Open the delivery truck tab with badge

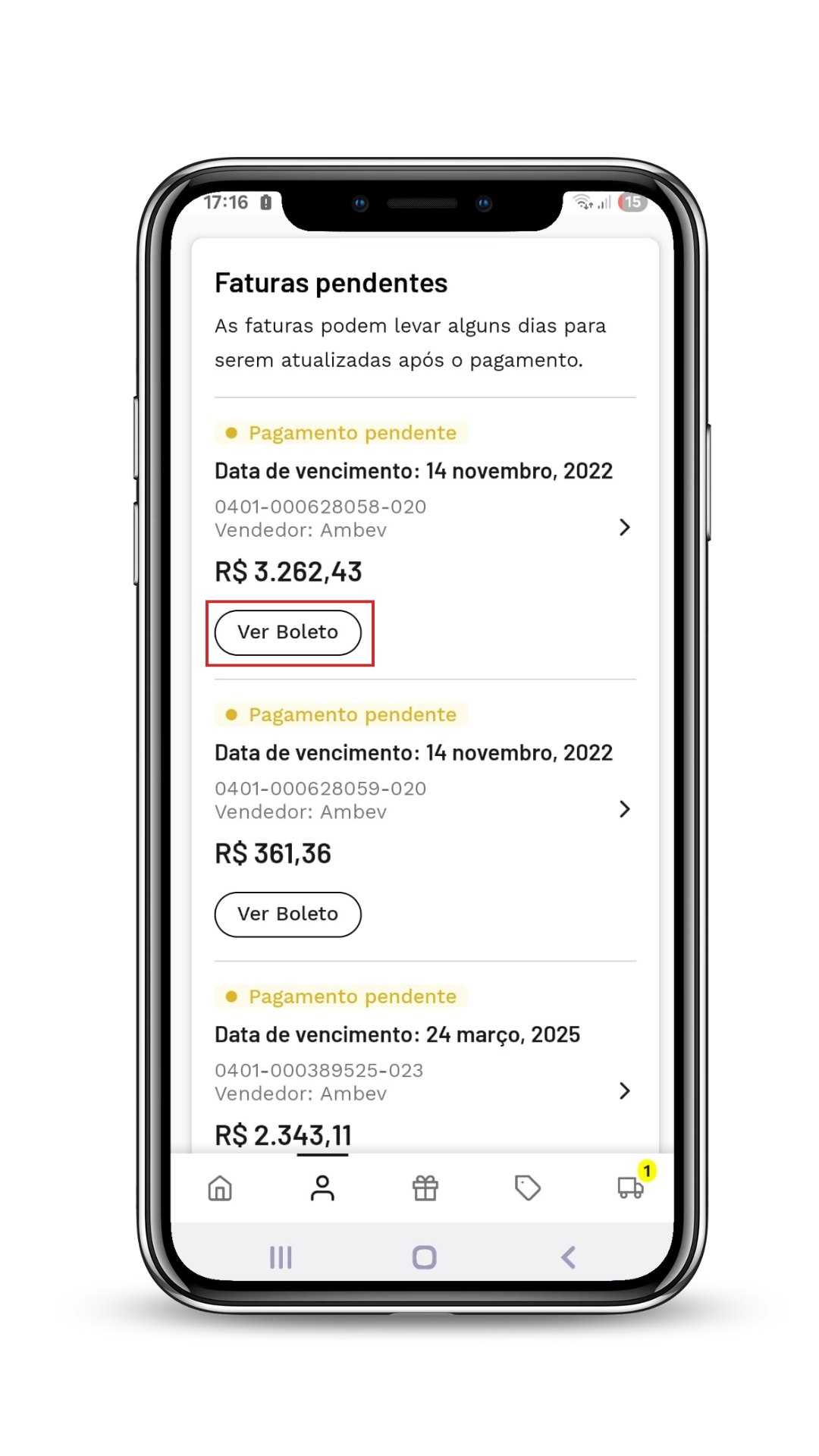[631, 1187]
